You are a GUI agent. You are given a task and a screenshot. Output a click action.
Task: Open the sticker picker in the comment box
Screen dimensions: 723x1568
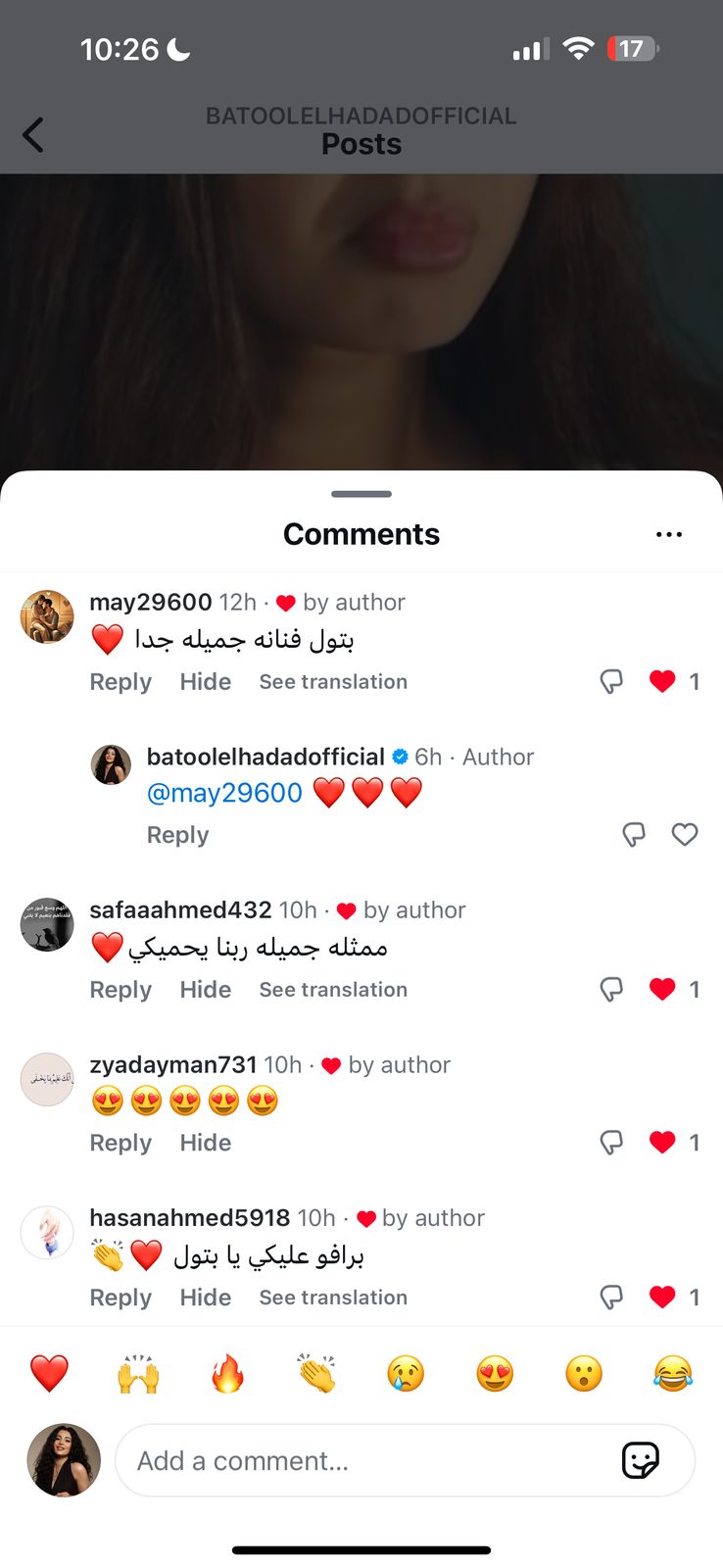tap(641, 1460)
